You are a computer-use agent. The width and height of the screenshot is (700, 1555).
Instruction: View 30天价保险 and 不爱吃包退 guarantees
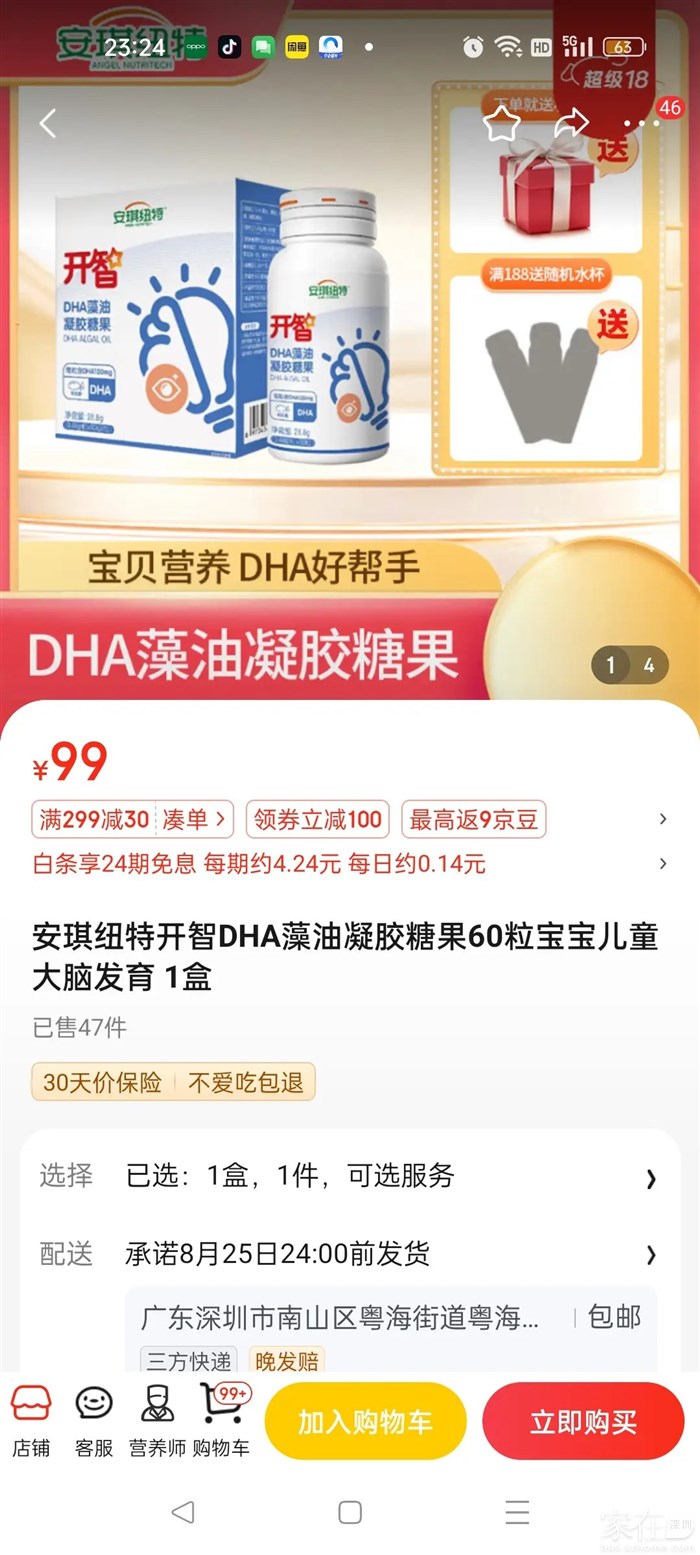tap(173, 1082)
